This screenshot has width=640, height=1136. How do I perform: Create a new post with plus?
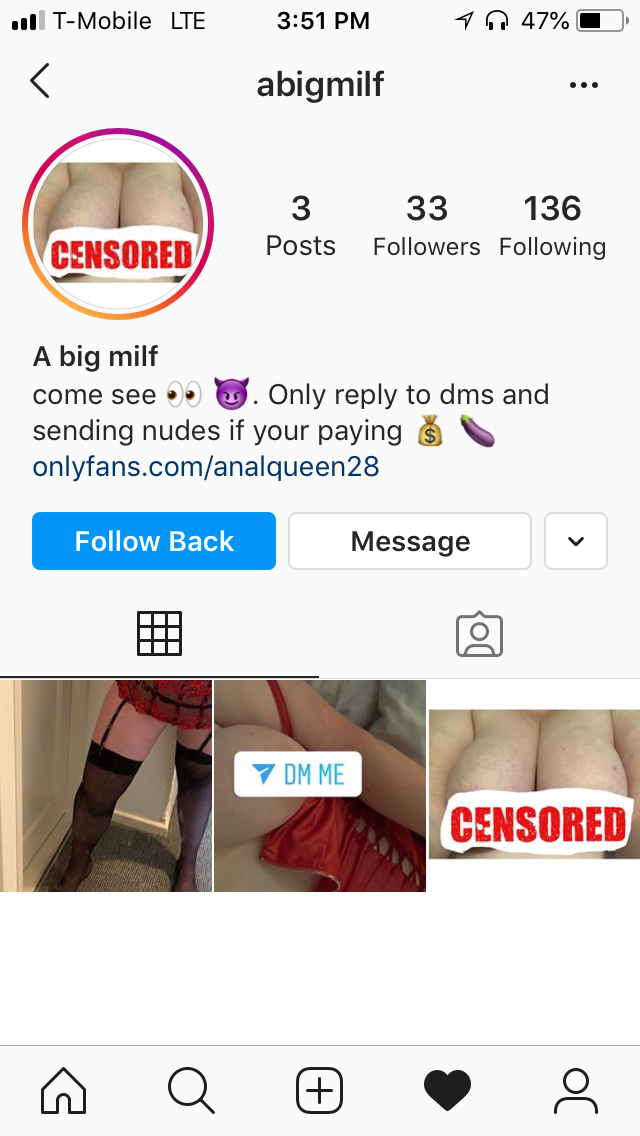pos(320,1090)
